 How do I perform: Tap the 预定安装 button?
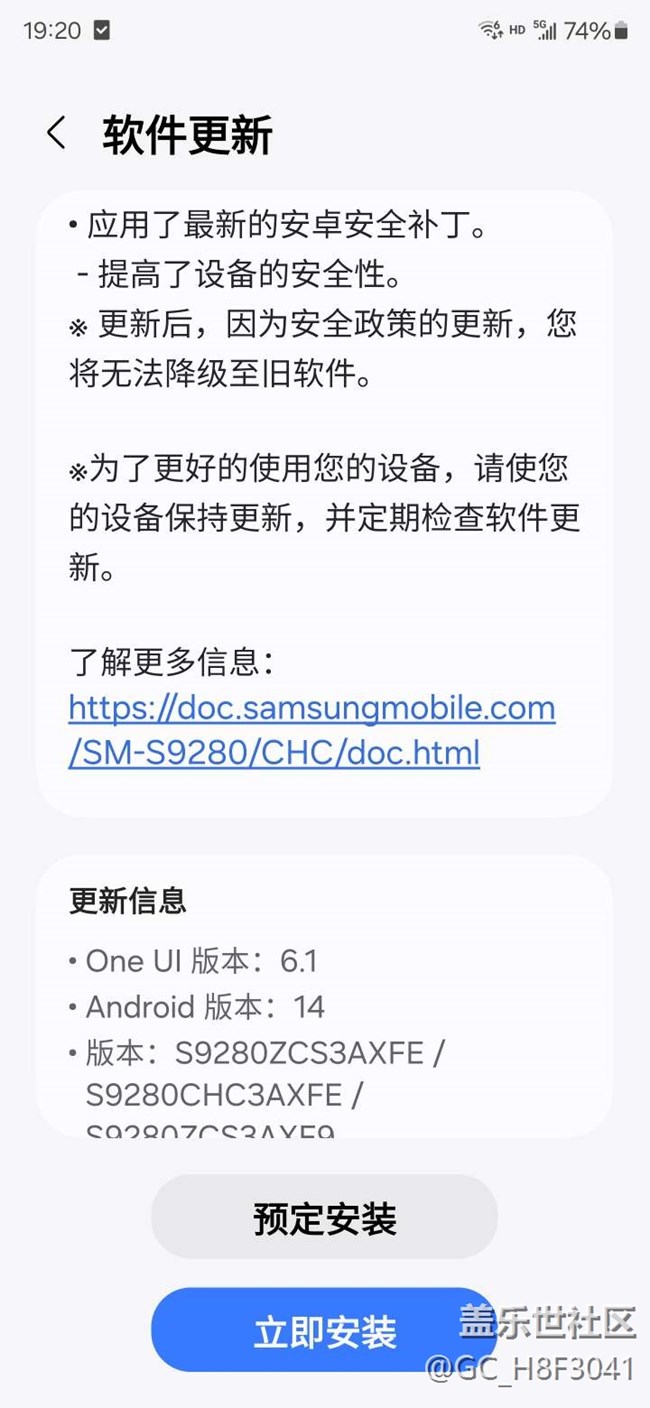tap(324, 1218)
